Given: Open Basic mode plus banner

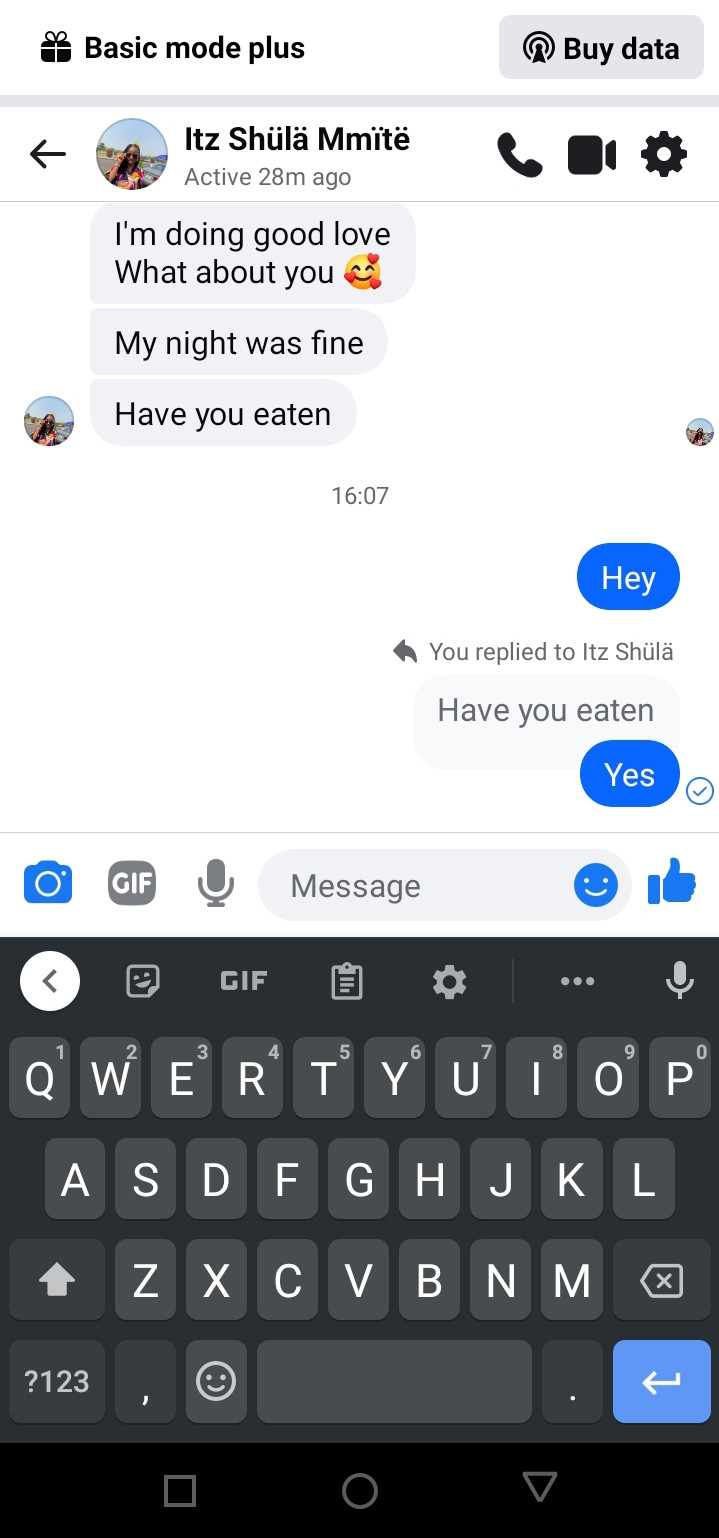Looking at the screenshot, I should coord(172,48).
